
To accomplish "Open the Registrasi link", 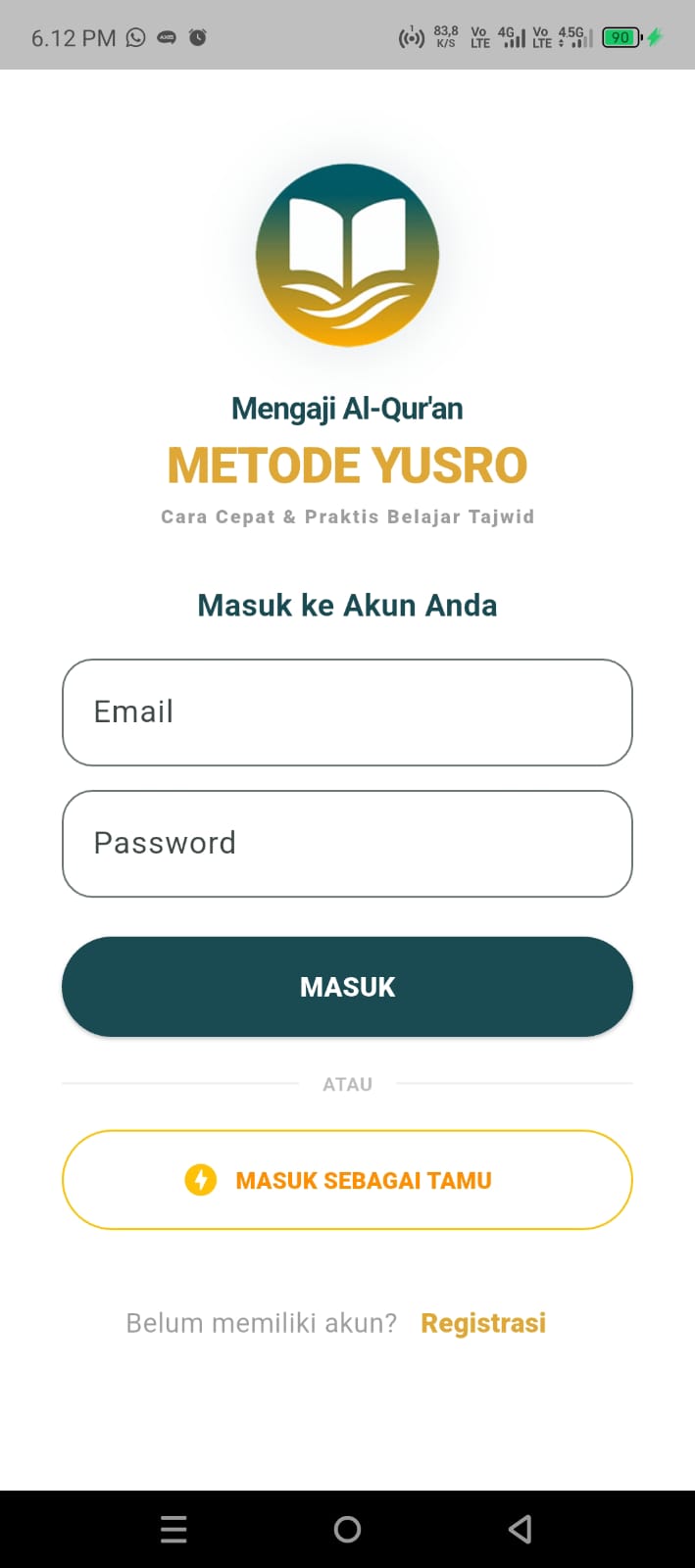I will pyautogui.click(x=483, y=1323).
